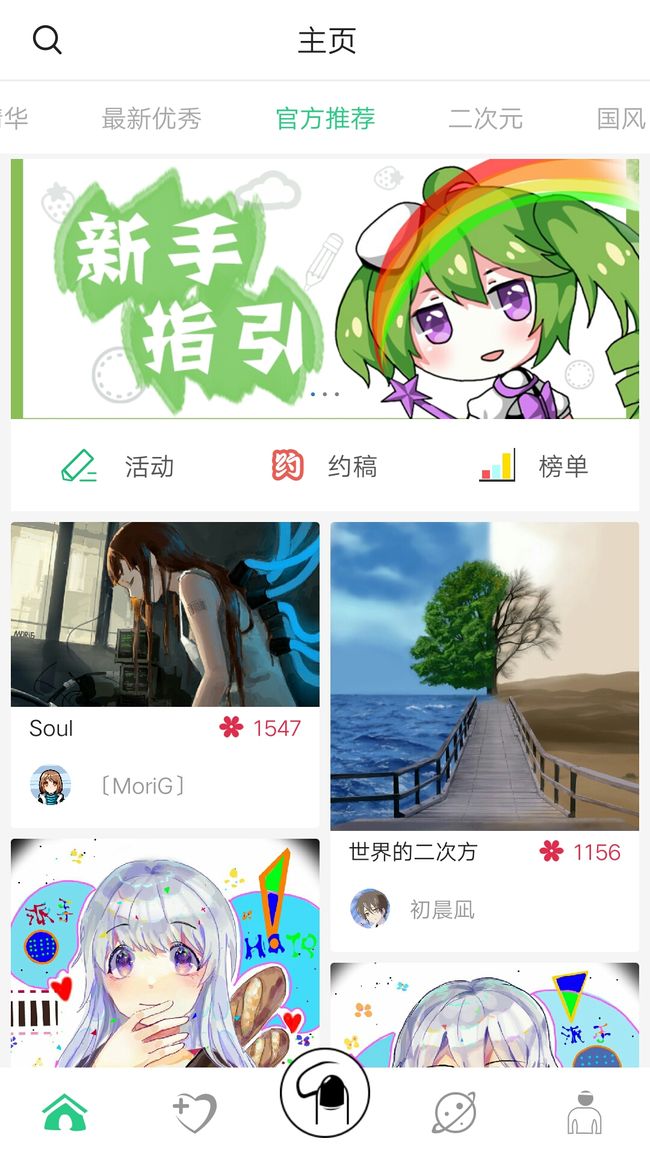Open the 活动 section
The width and height of the screenshot is (650, 1156).
click(118, 467)
